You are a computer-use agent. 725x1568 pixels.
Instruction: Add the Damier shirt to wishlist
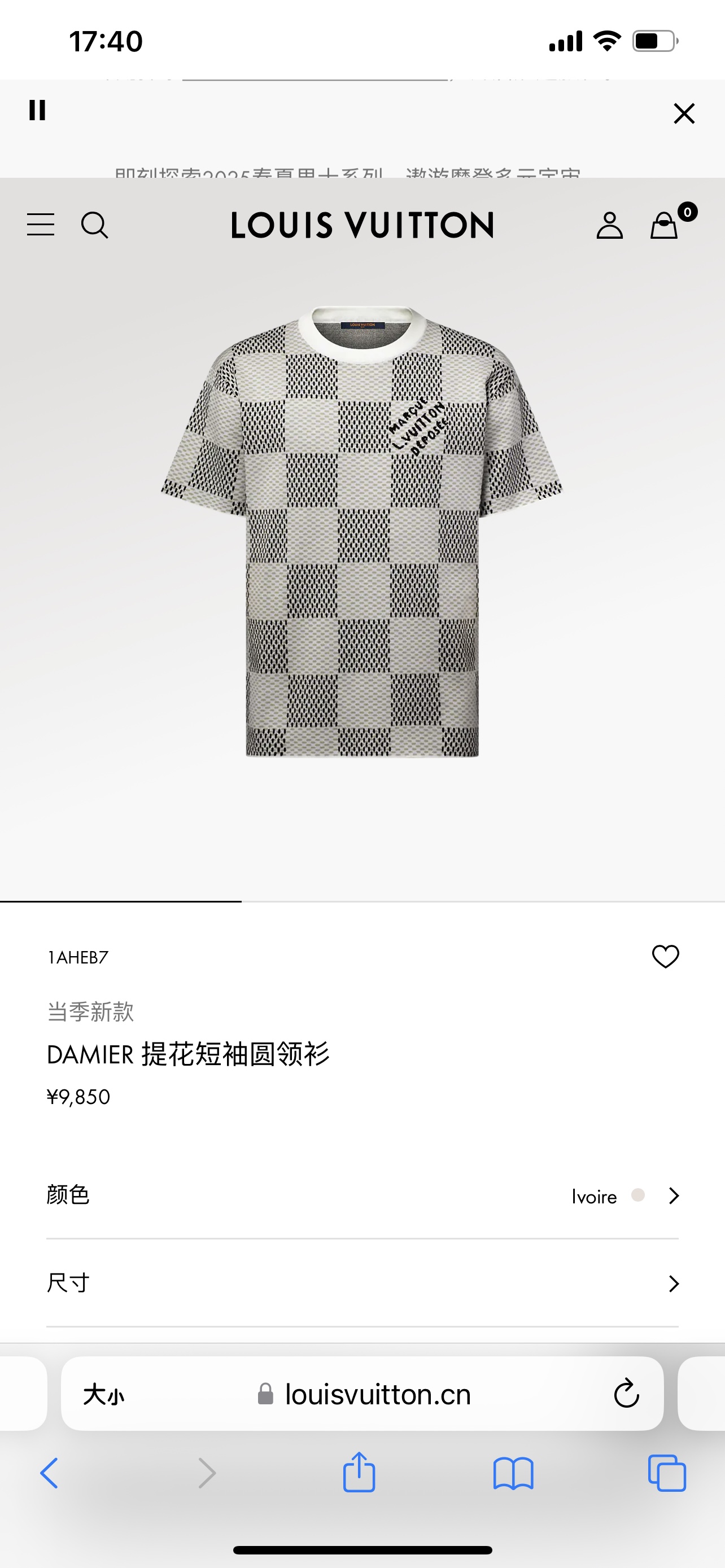[x=665, y=956]
